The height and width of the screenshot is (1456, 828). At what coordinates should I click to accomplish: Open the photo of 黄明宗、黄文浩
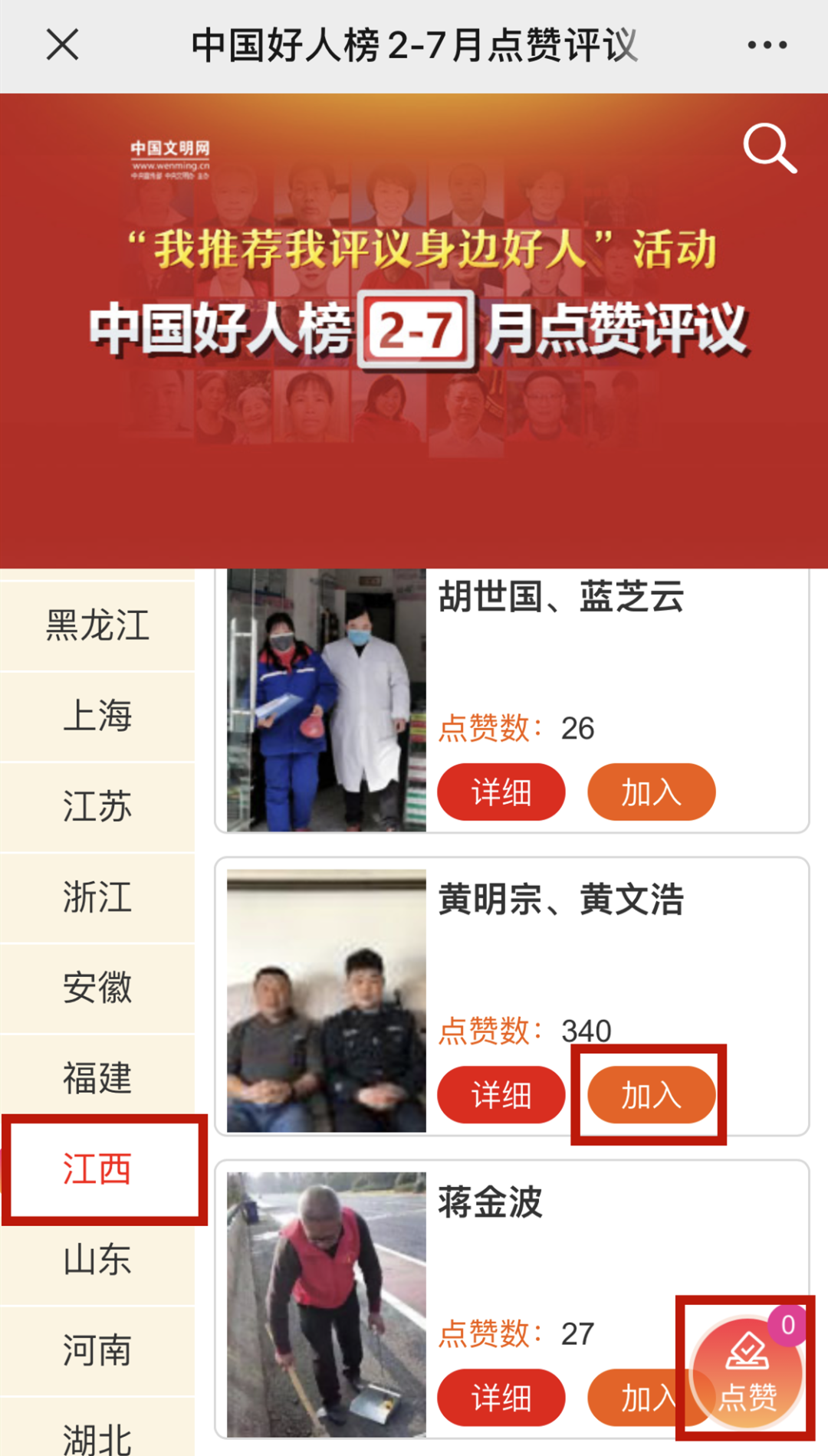click(327, 1000)
